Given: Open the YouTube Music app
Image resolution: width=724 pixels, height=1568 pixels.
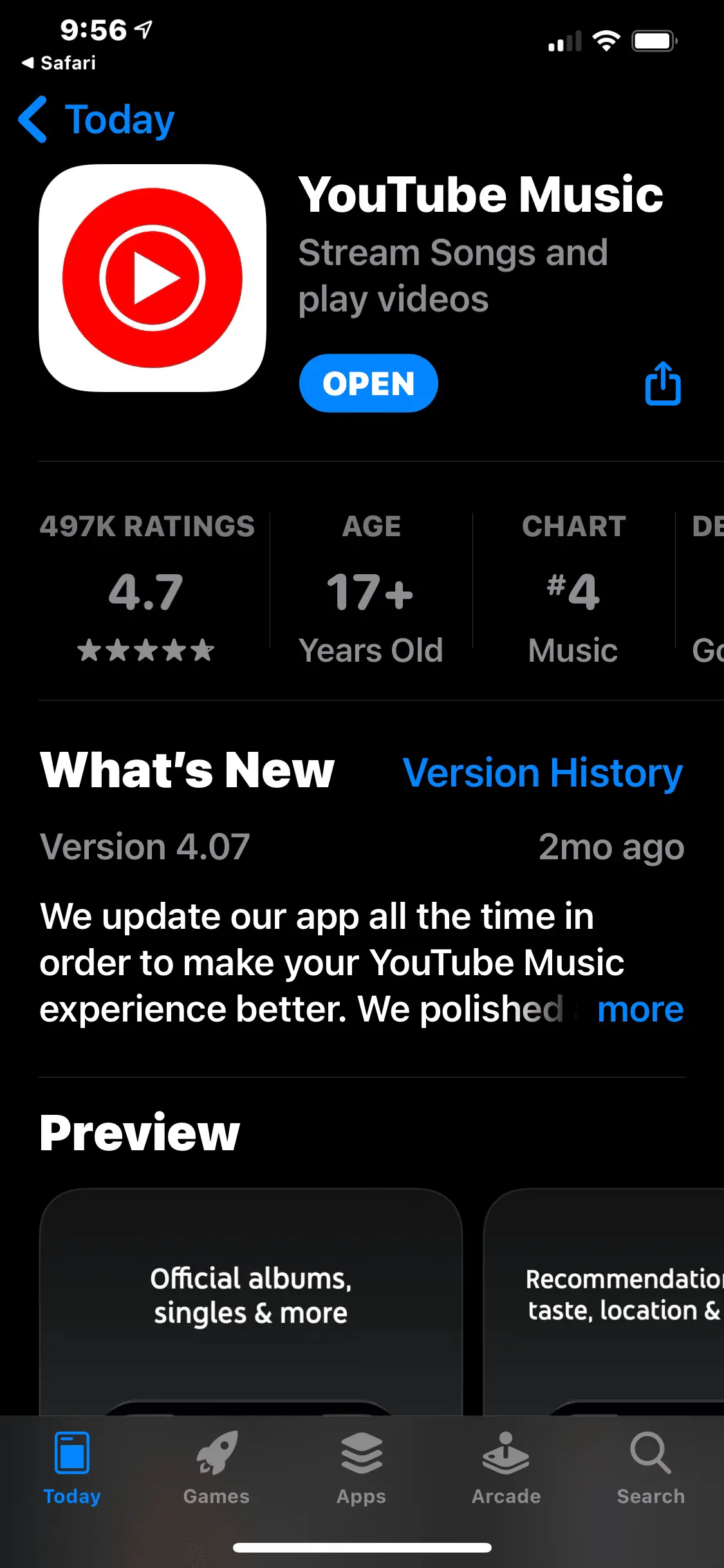Looking at the screenshot, I should point(368,384).
